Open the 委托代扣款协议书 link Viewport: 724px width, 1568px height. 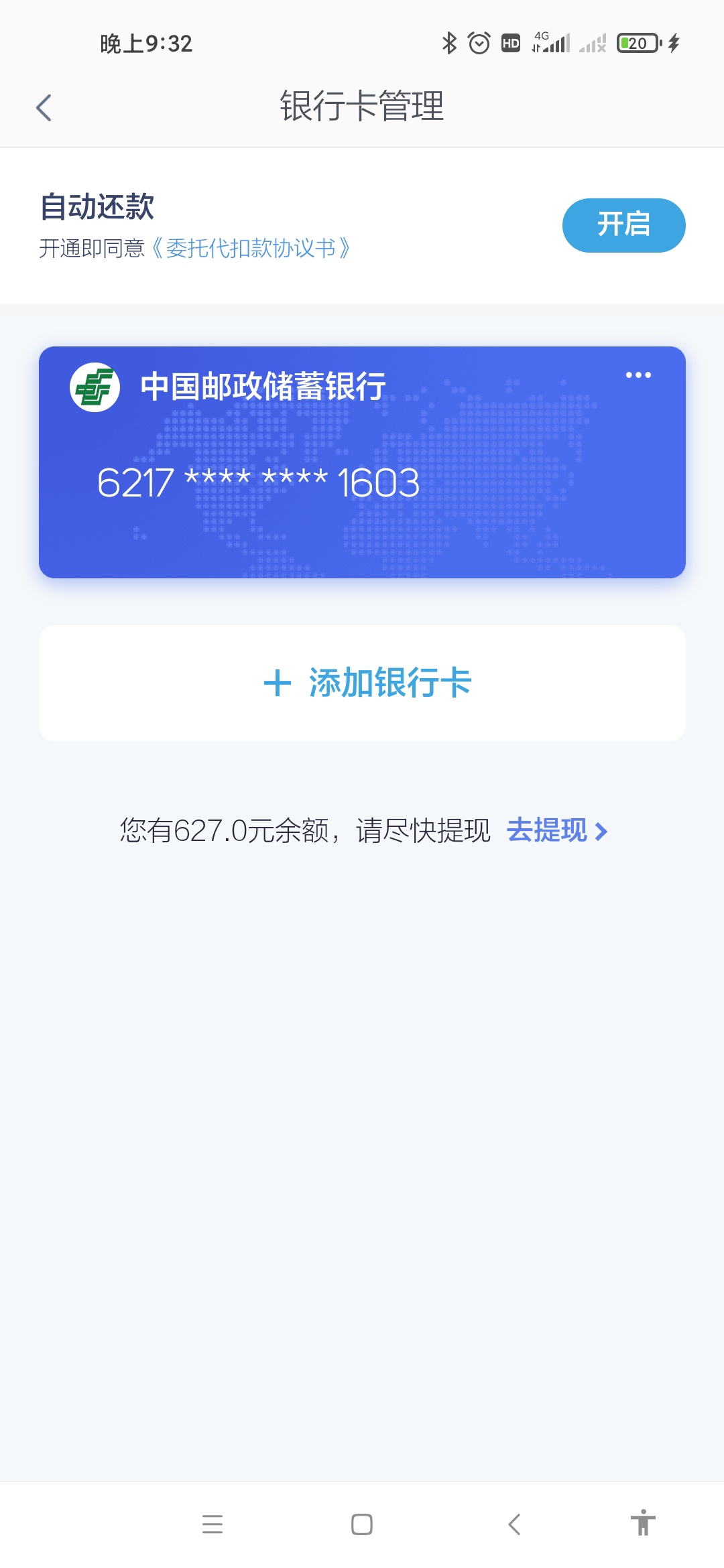[250, 249]
